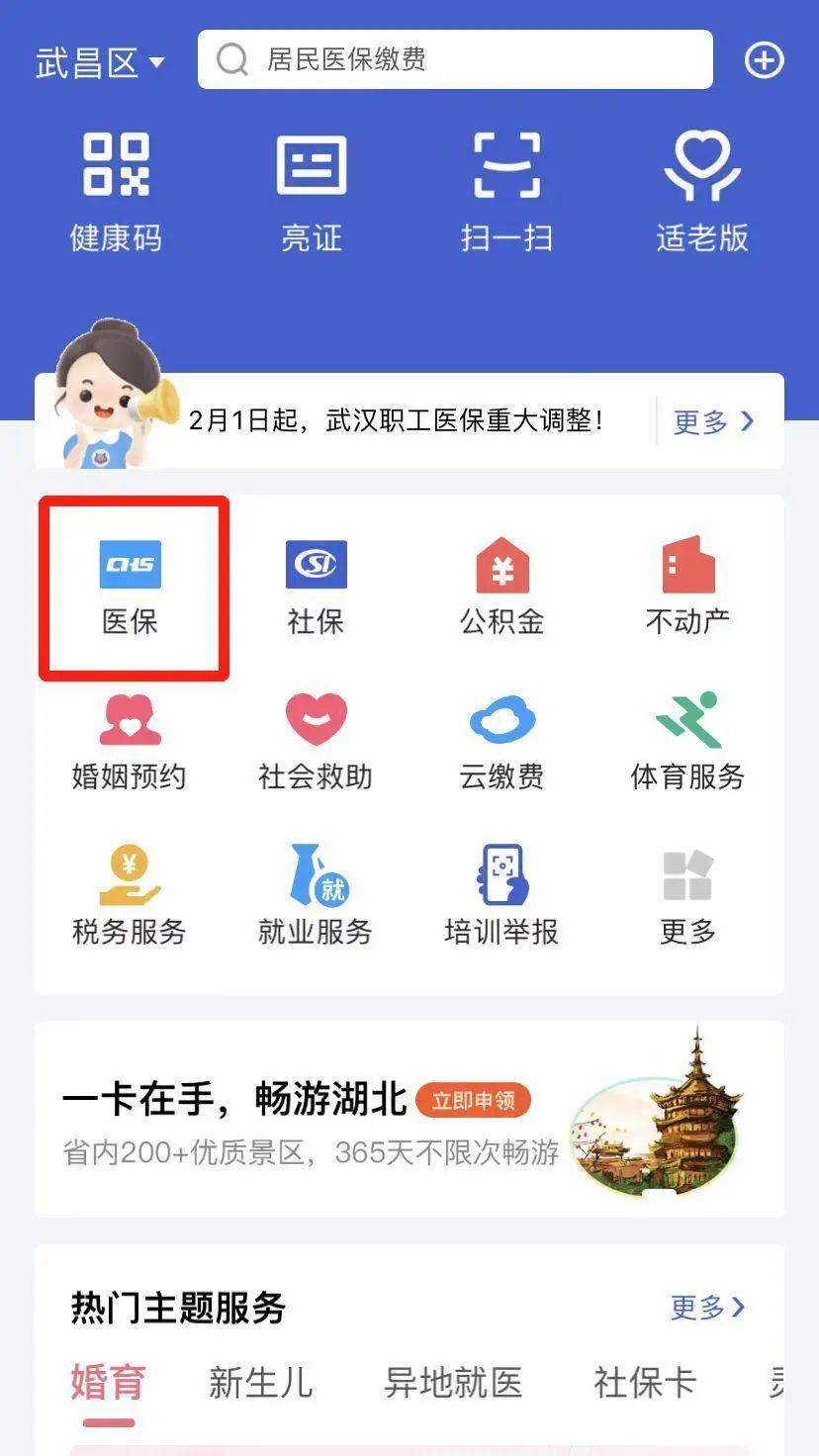
Task: Select the 亮证 credential icon
Action: pyautogui.click(x=313, y=188)
